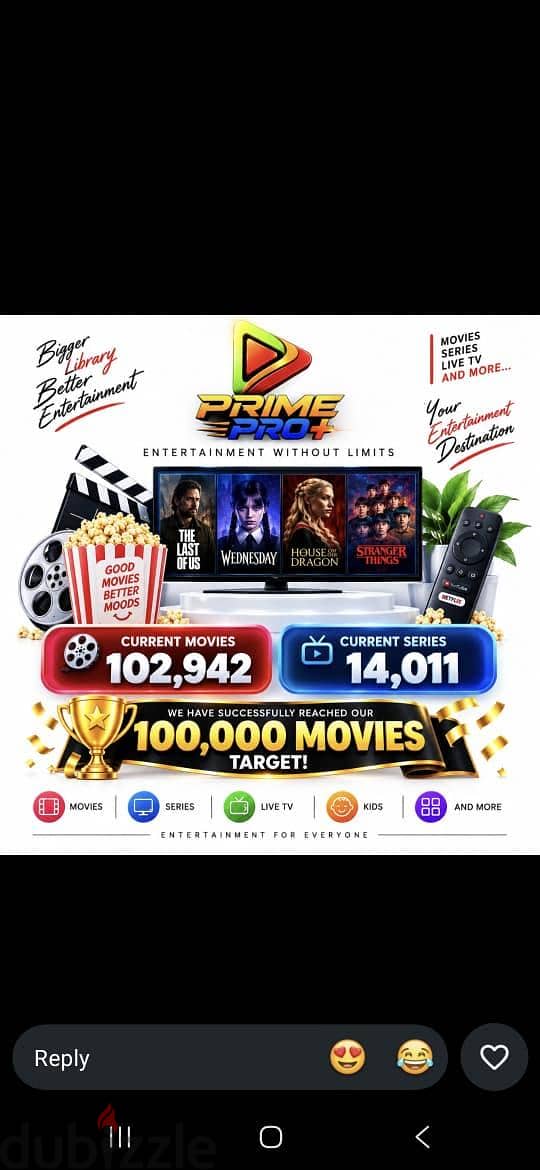React with the laughing-tears emoji
This screenshot has height=1170, width=540.
click(415, 1057)
